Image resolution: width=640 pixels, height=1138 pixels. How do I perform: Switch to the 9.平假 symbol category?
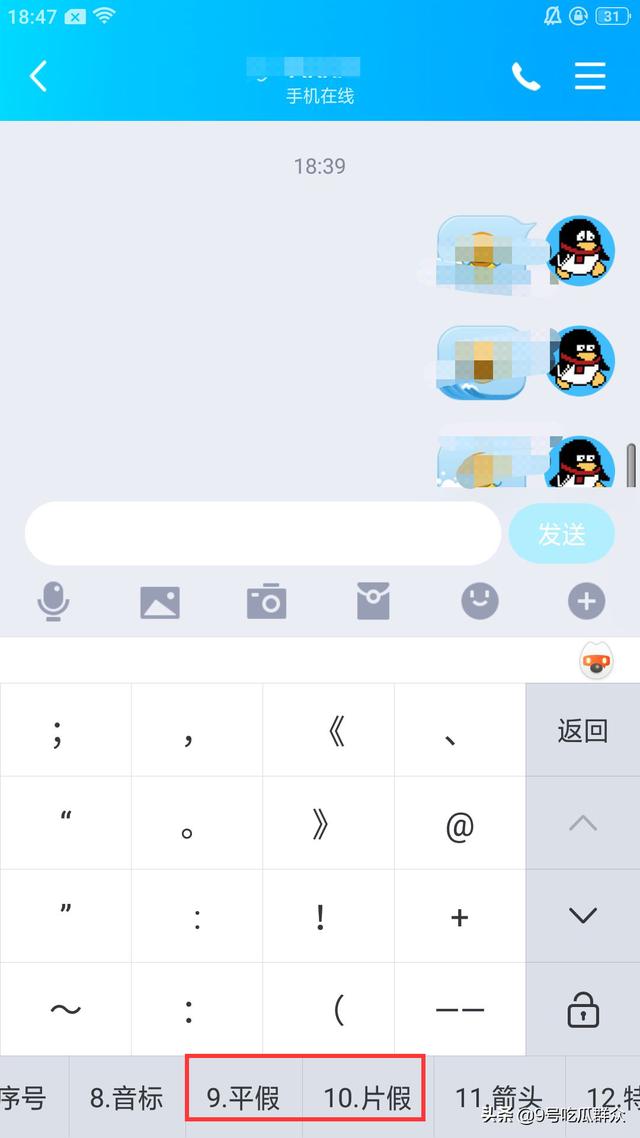coord(244,1099)
